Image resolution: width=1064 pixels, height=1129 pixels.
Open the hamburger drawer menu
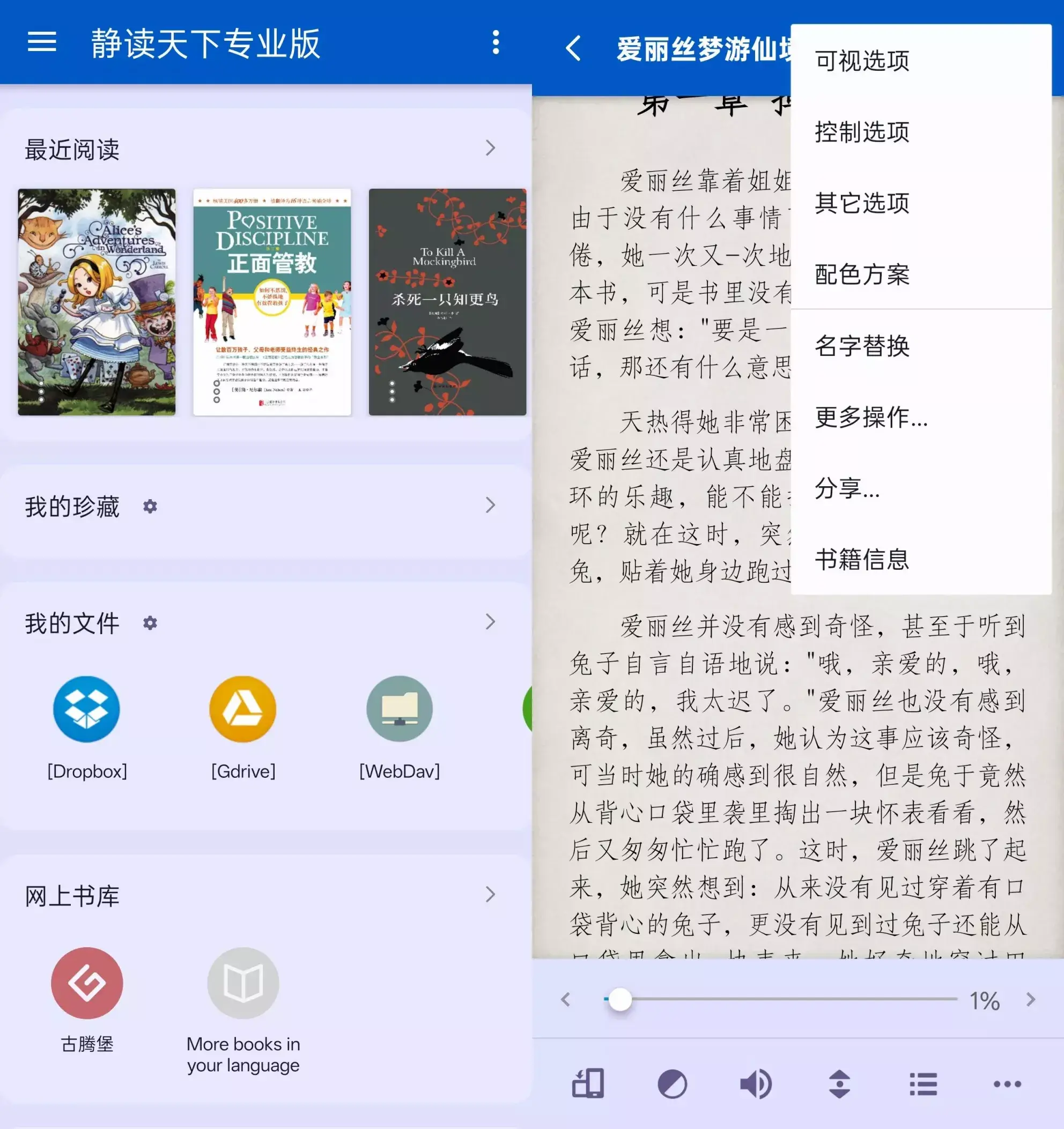pyautogui.click(x=42, y=42)
